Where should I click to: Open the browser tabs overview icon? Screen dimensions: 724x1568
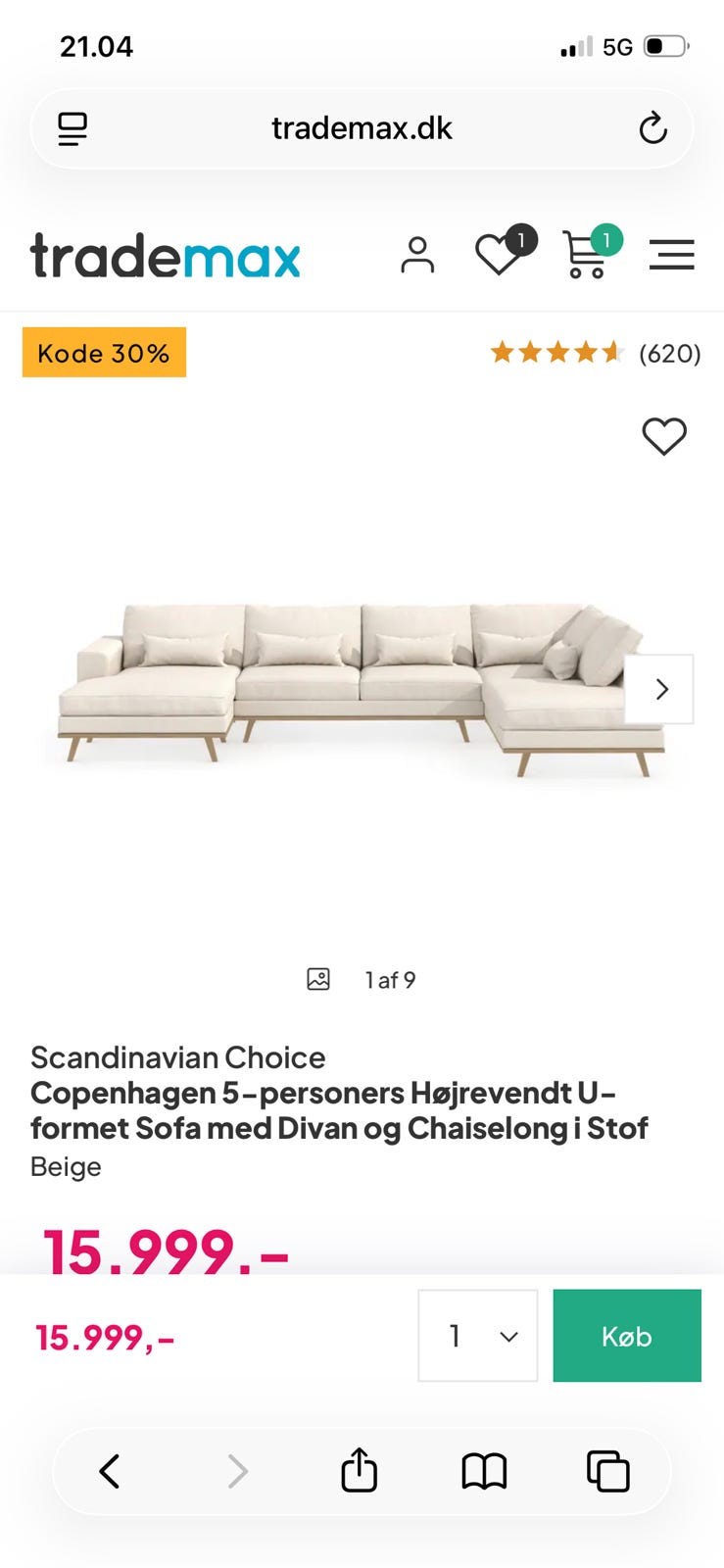pyautogui.click(x=607, y=1470)
